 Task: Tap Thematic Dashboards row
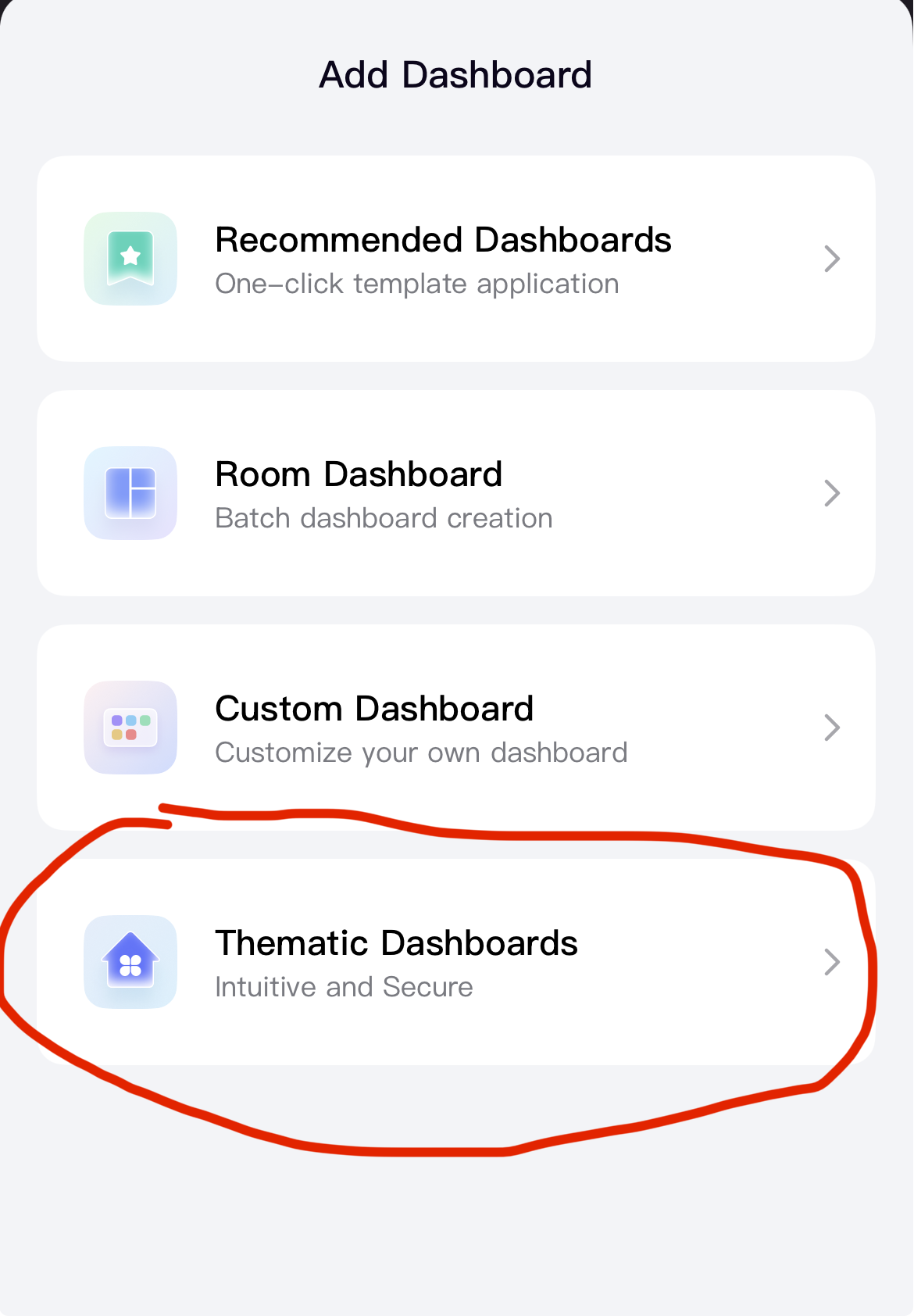(x=455, y=962)
